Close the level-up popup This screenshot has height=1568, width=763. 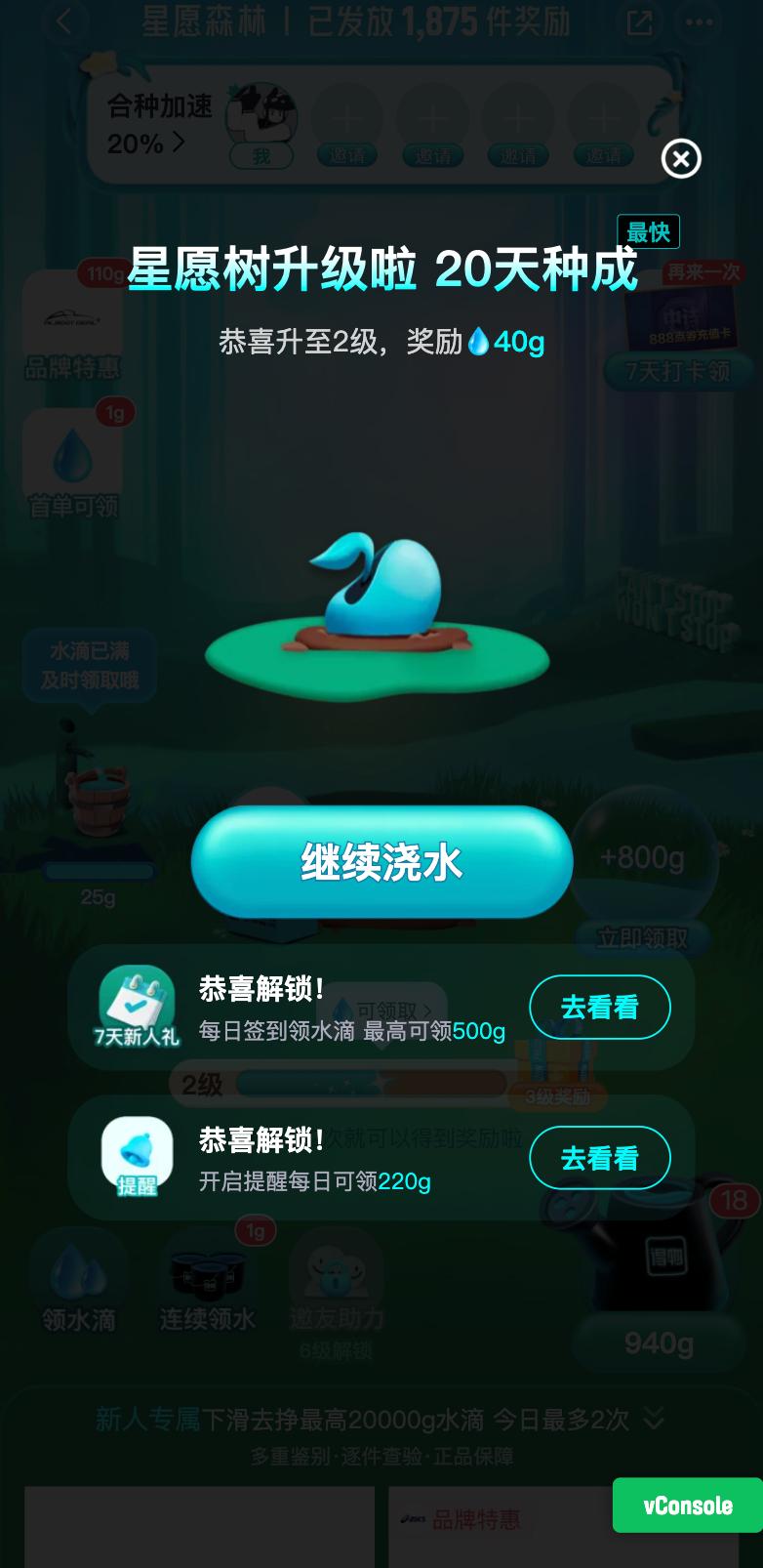681,158
